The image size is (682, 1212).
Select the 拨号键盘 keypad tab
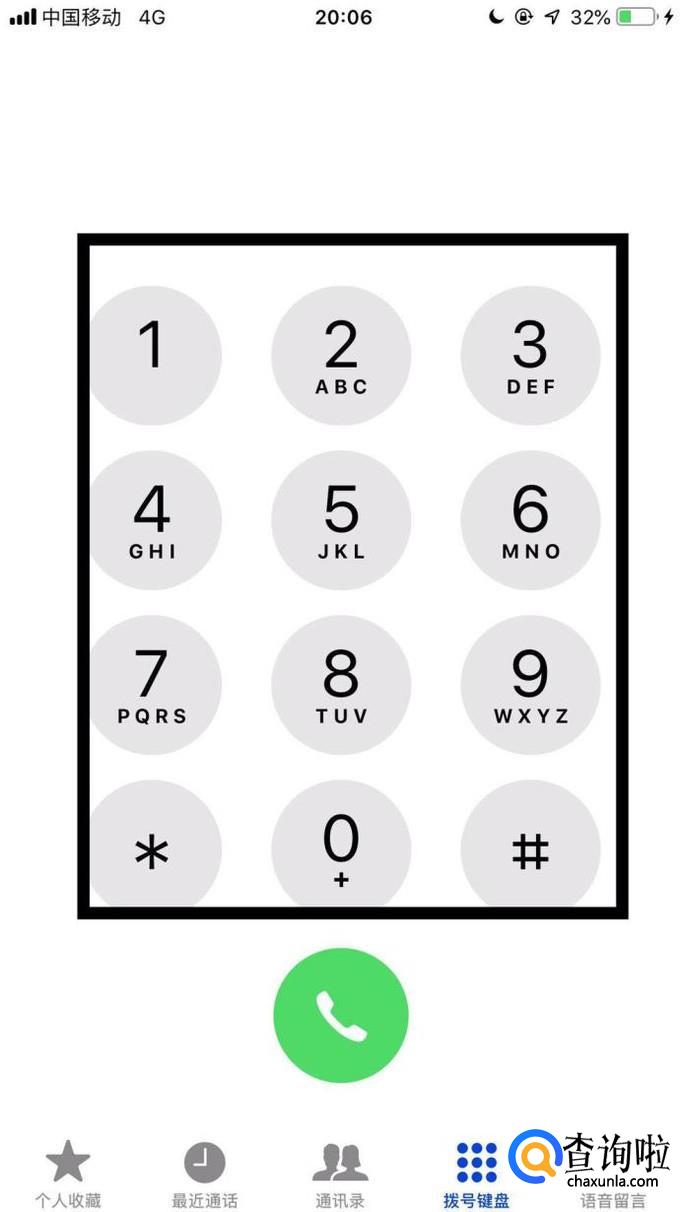476,1173
